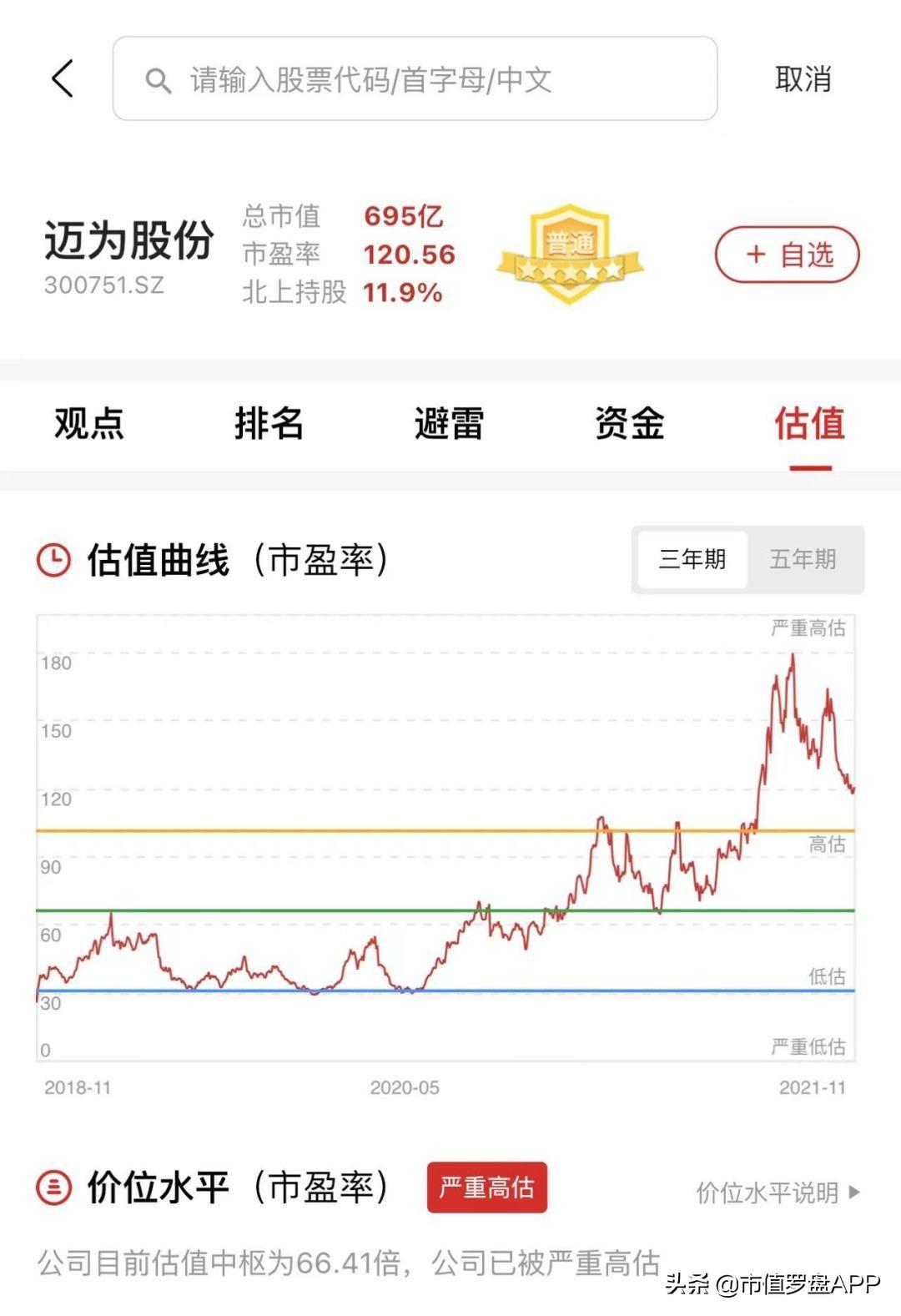Switch chart to 五年期 range
Viewport: 901px width, 1316px height.
[803, 559]
